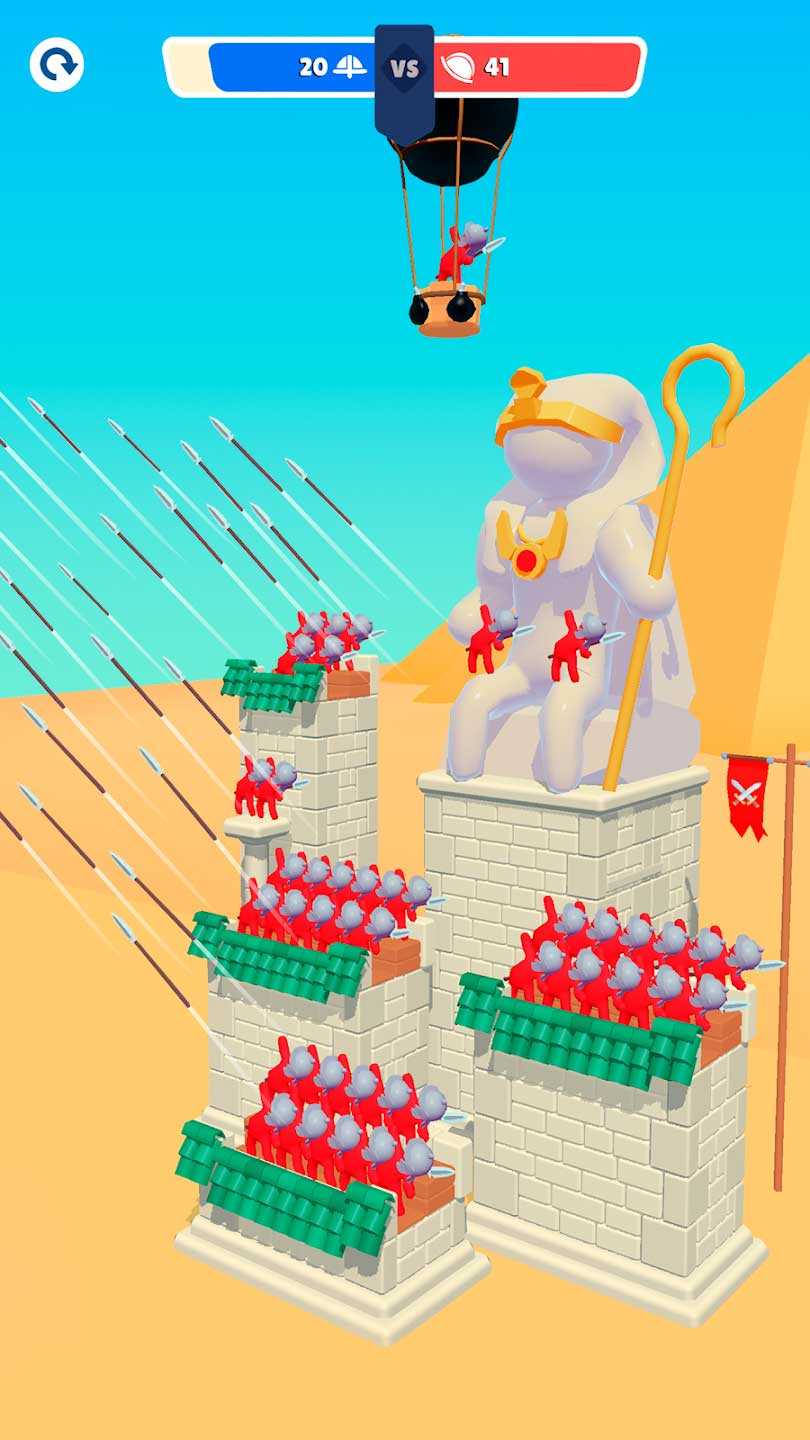Tap the restart level icon
Viewport: 810px width, 1440px height.
pos(56,65)
